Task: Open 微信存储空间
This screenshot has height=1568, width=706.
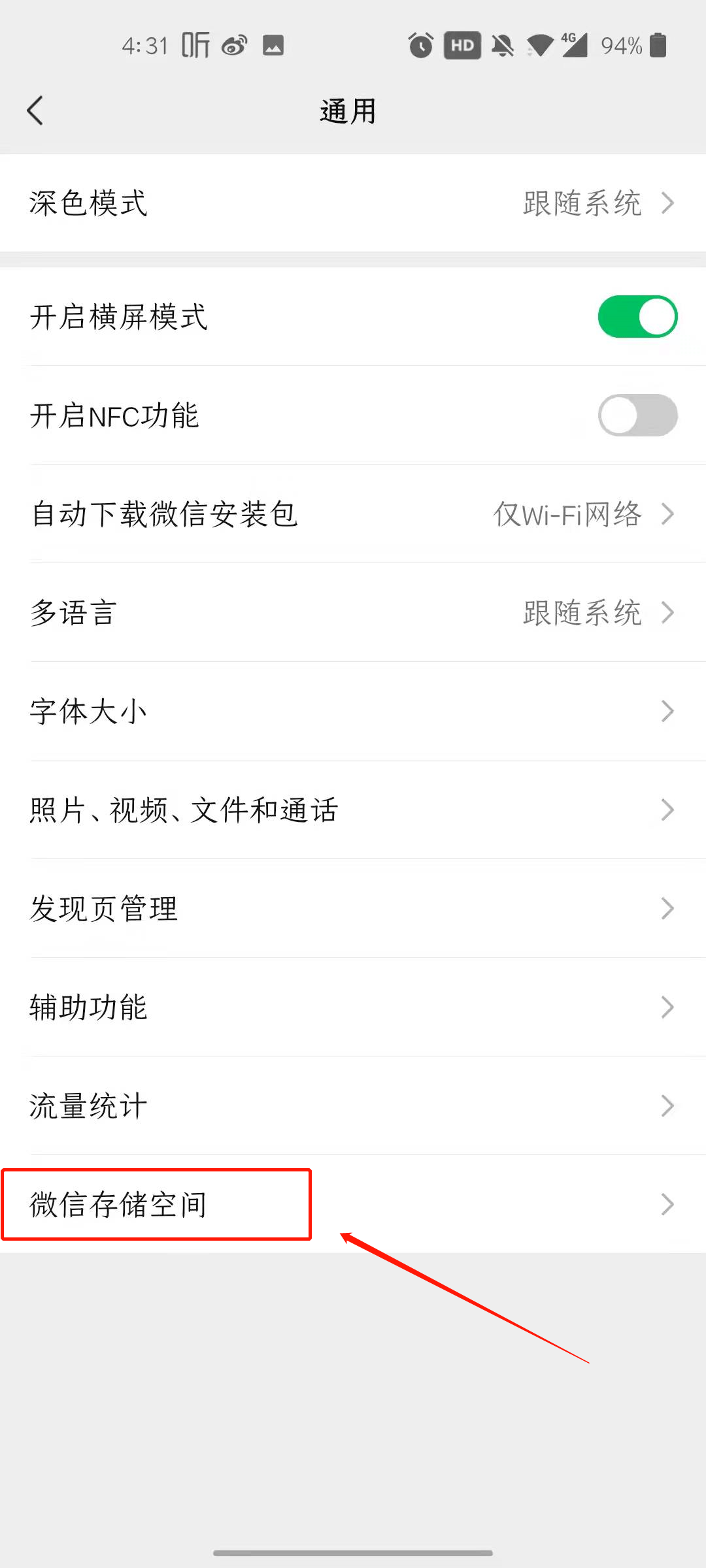Action: [x=353, y=1204]
